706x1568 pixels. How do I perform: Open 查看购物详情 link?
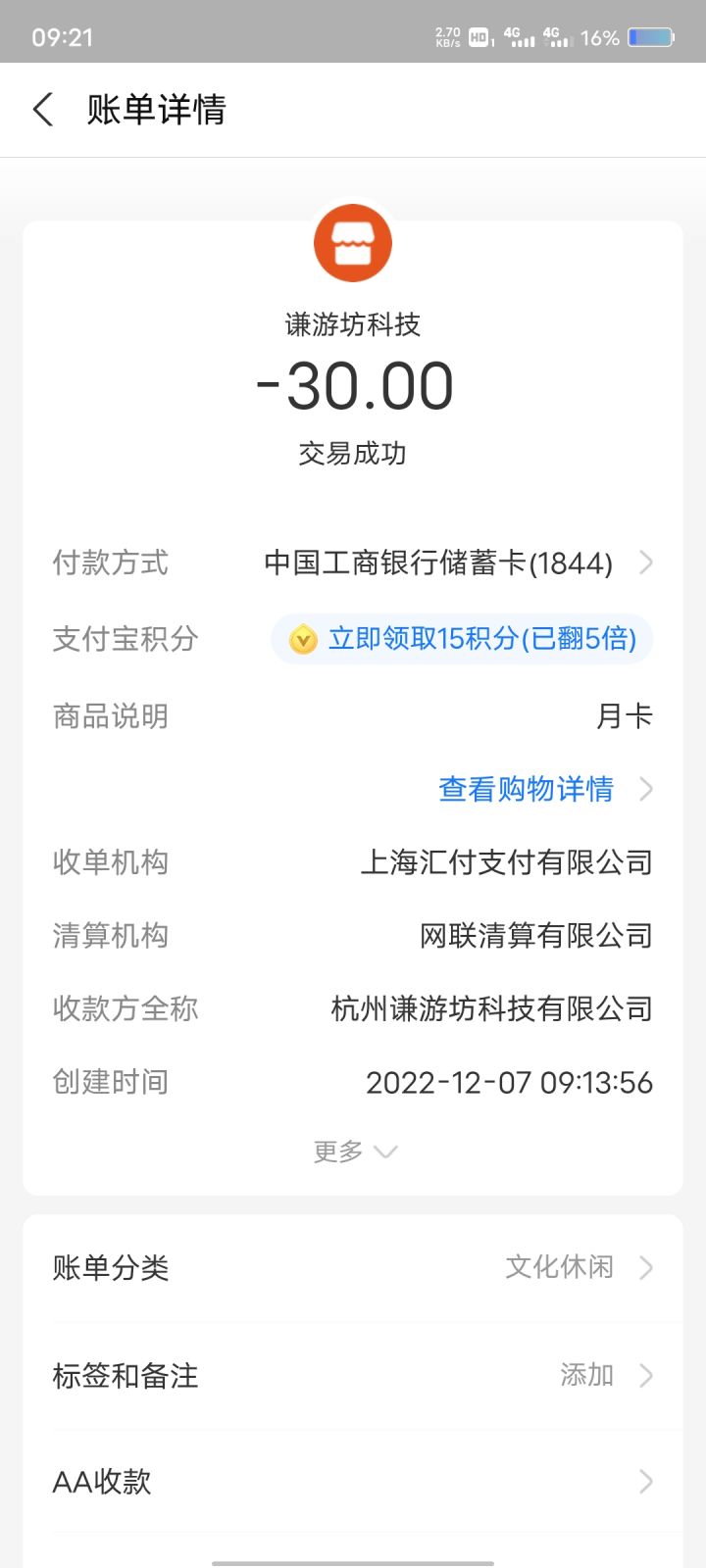pos(528,789)
